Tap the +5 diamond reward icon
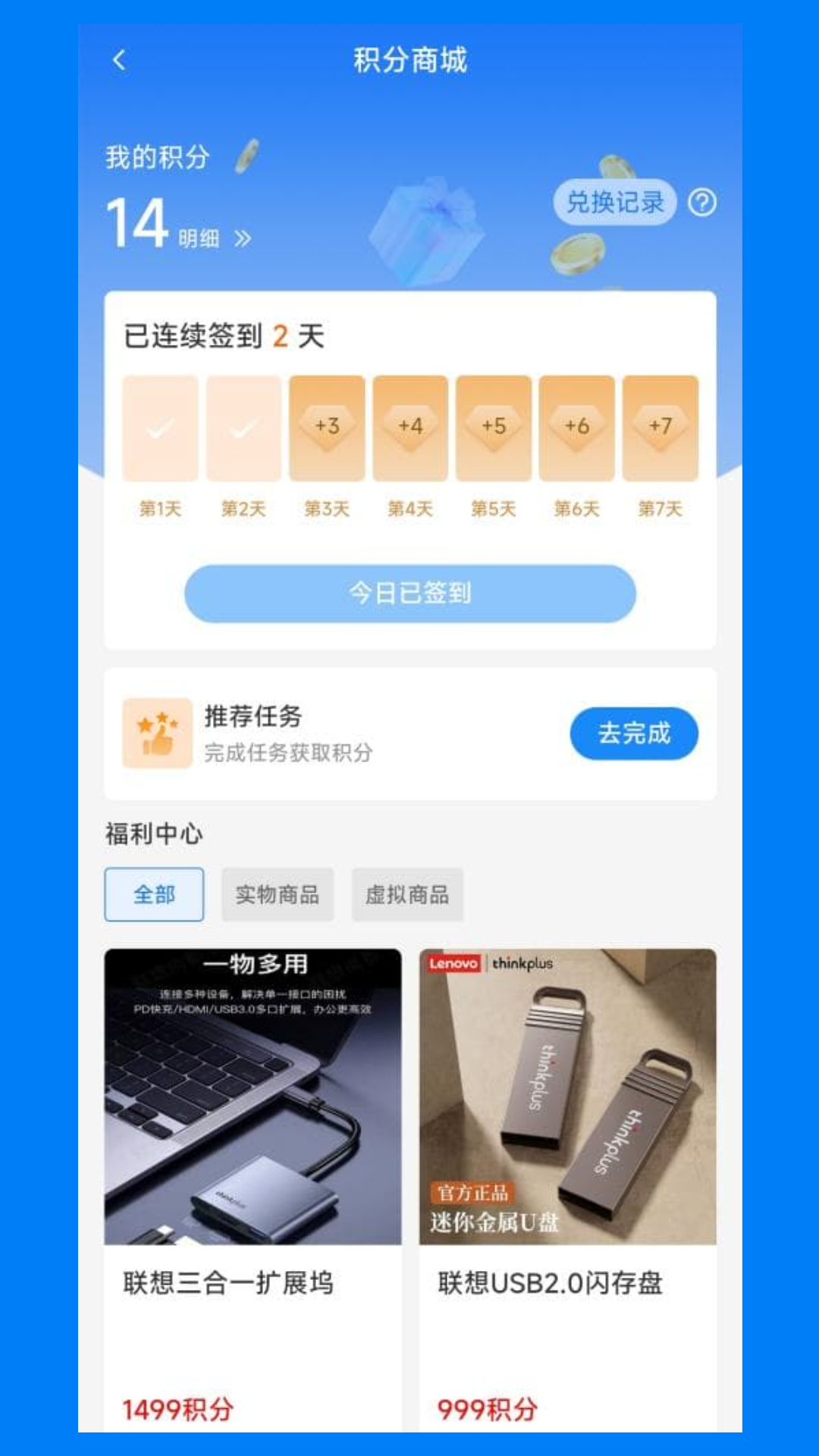The height and width of the screenshot is (1456, 819). [492, 427]
